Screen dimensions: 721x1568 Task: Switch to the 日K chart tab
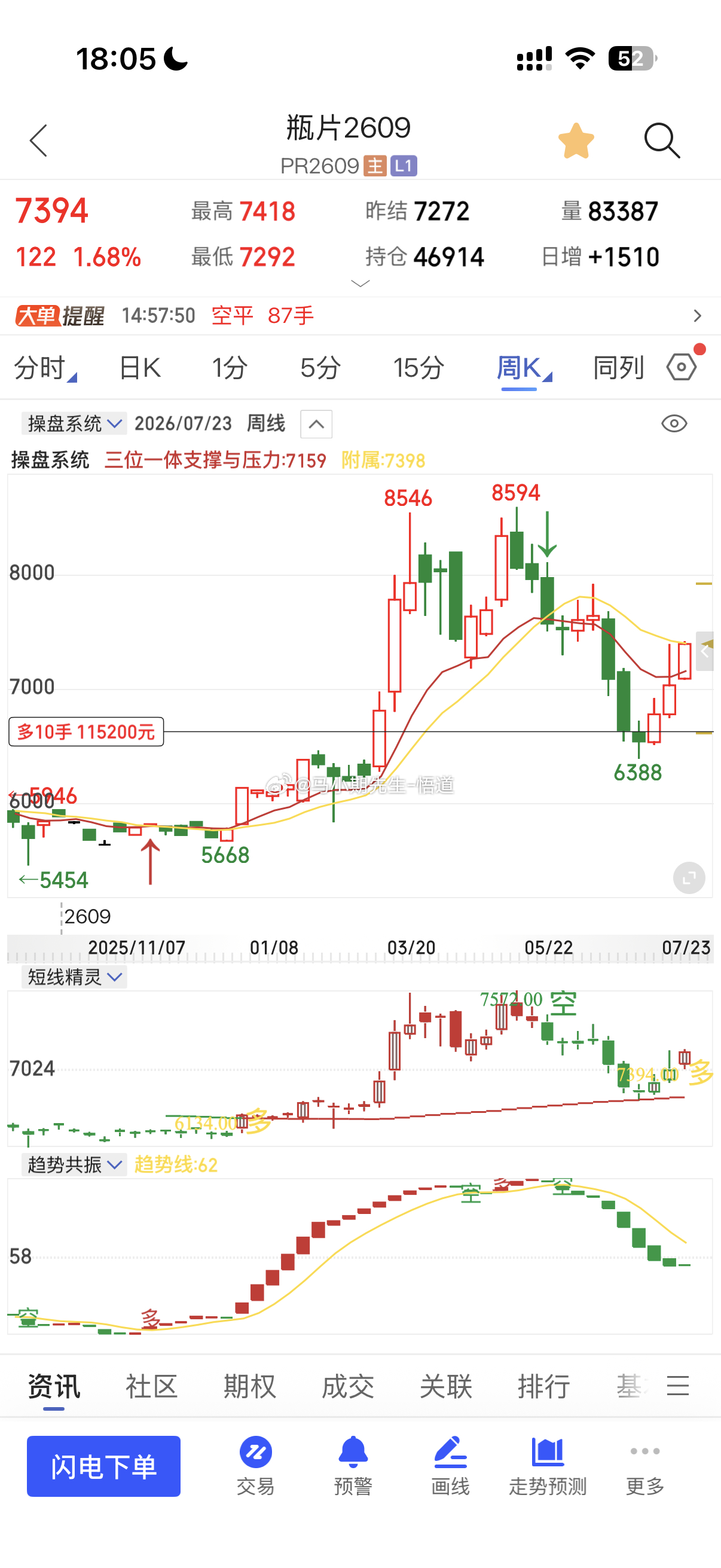140,368
